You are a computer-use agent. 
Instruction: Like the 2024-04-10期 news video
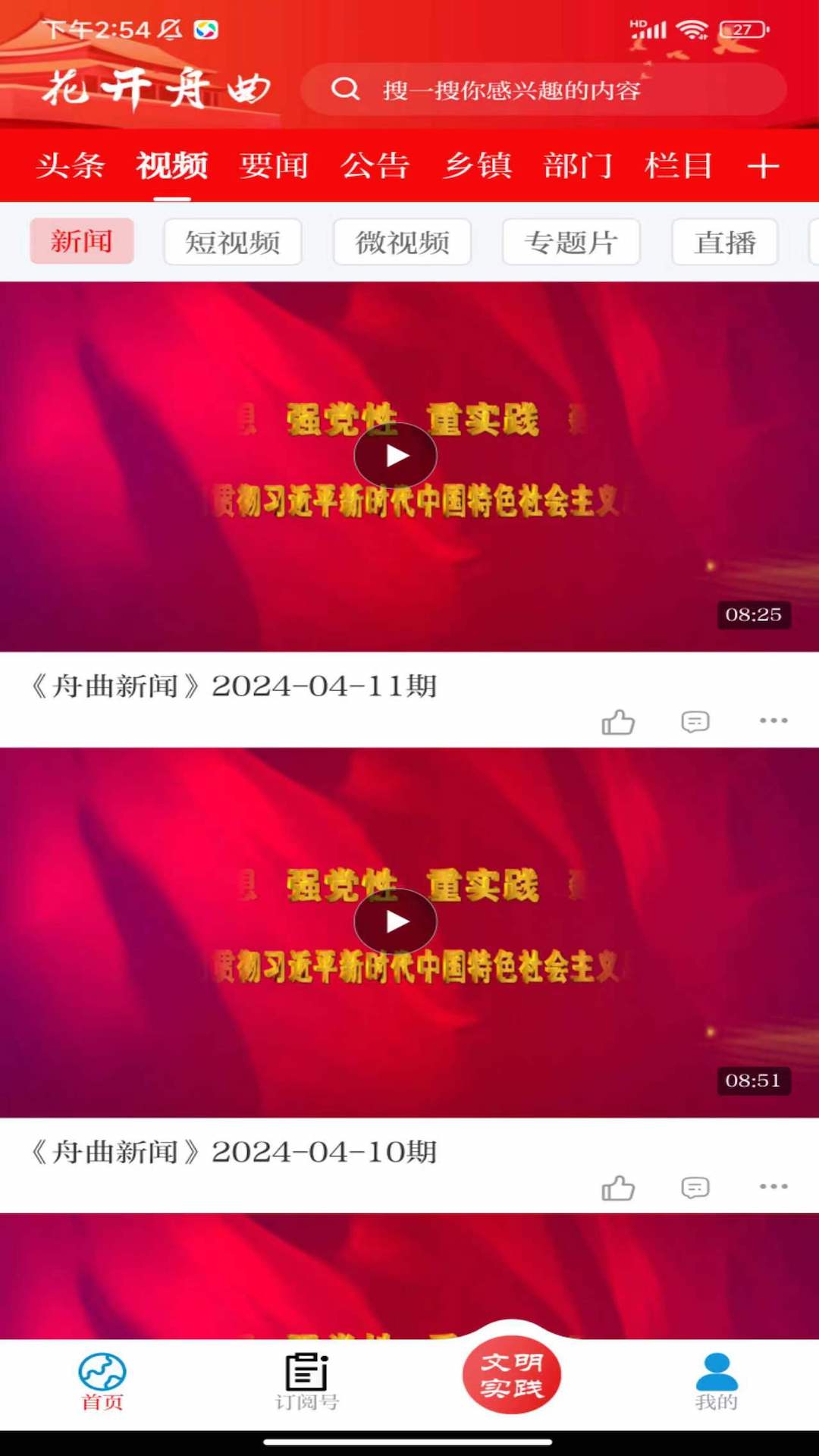[618, 1188]
